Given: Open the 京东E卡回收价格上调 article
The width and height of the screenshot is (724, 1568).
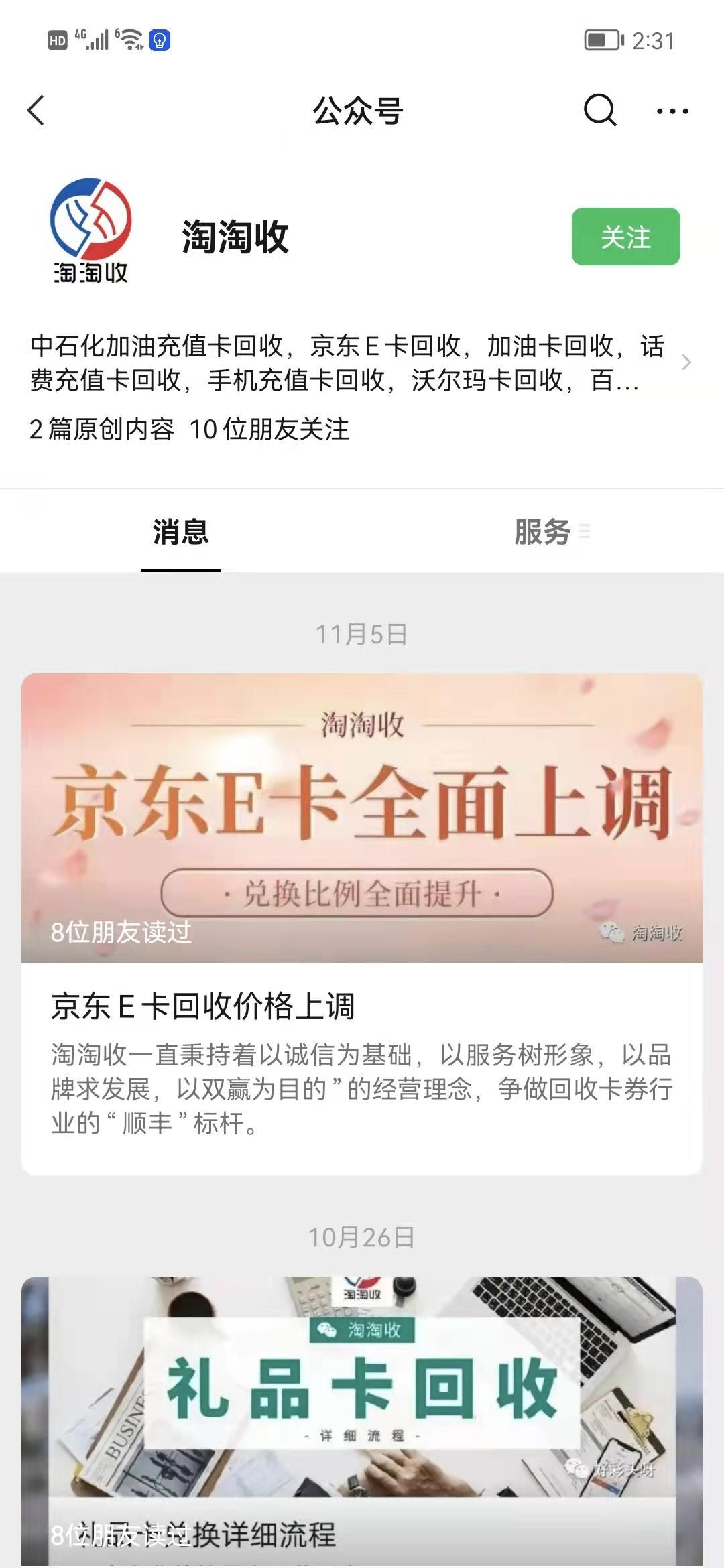Looking at the screenshot, I should click(x=362, y=1005).
